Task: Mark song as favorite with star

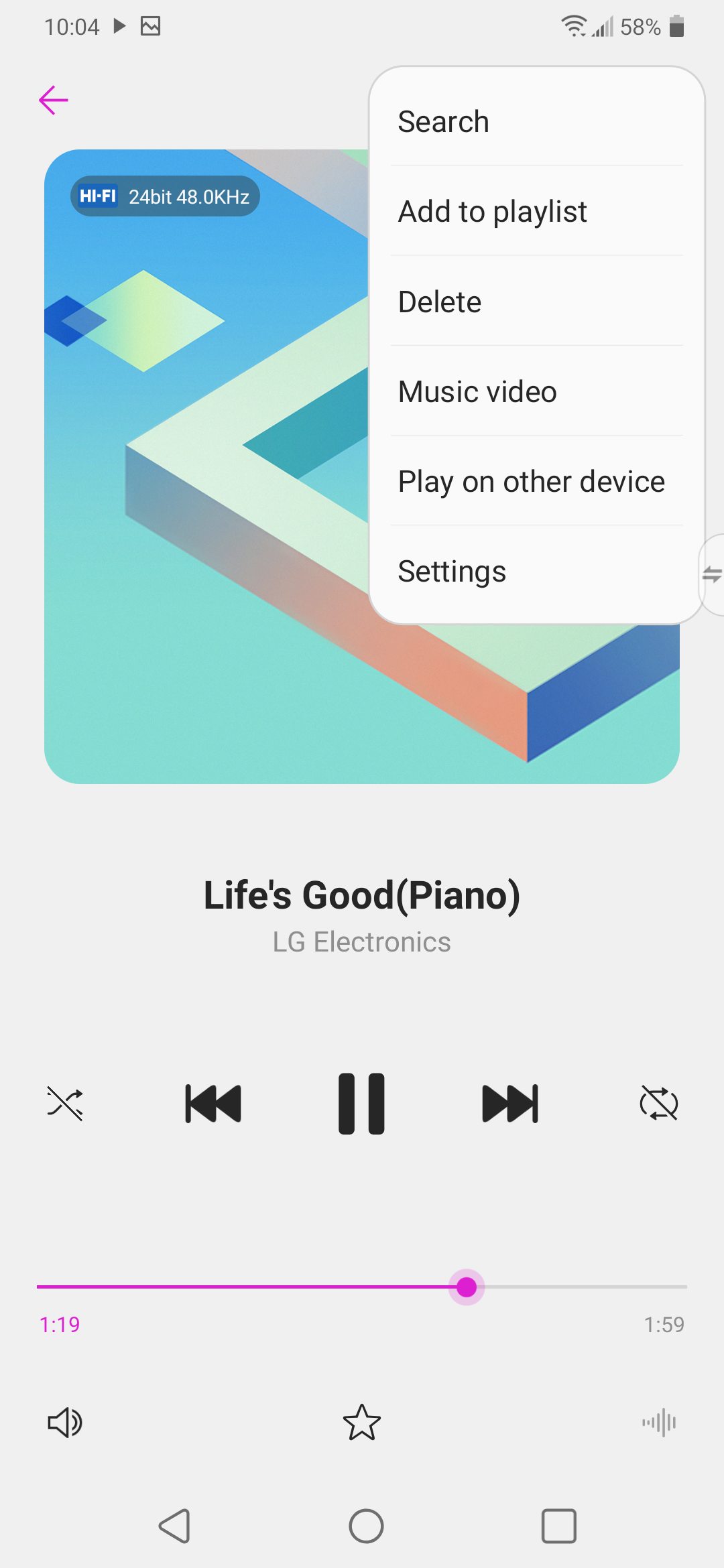Action: tap(362, 1422)
